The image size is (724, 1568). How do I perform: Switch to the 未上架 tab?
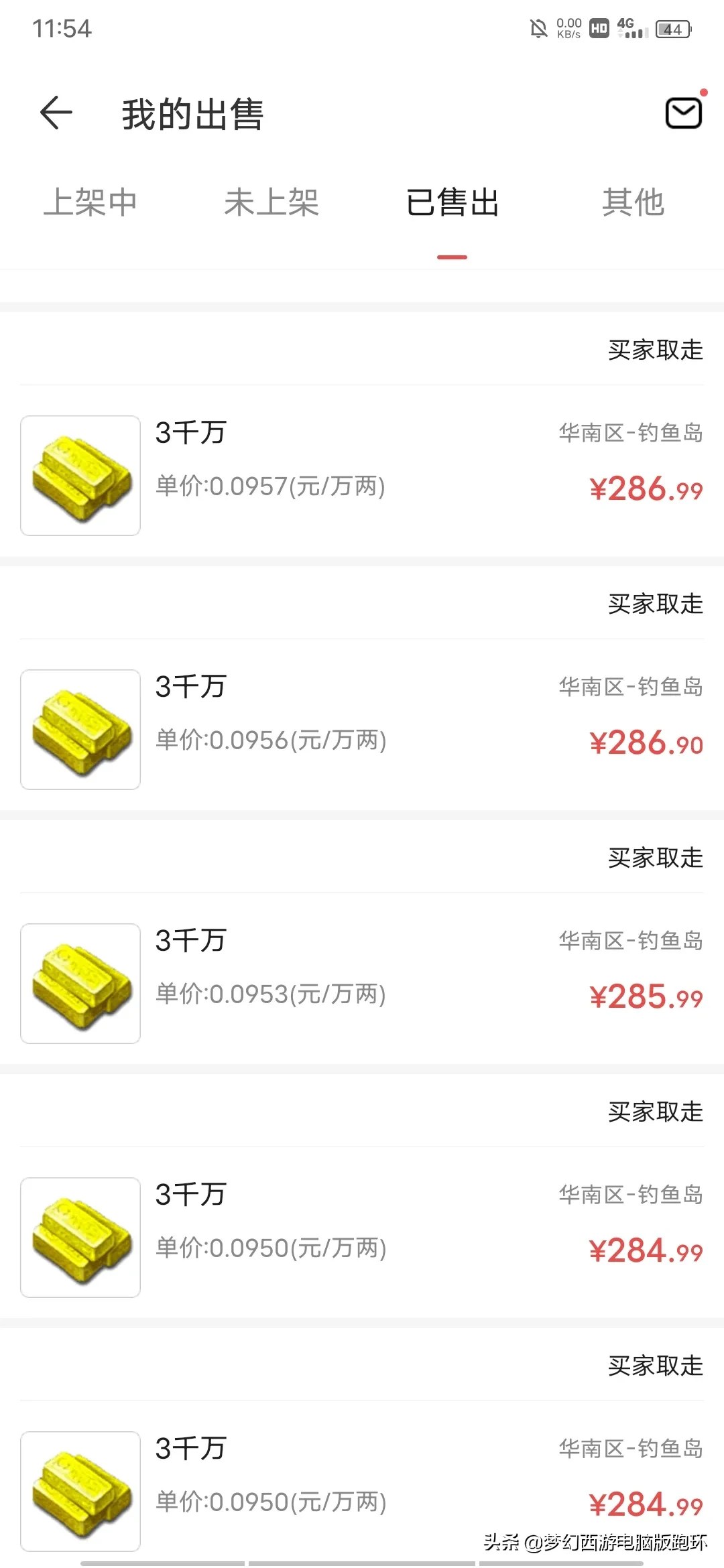click(271, 203)
